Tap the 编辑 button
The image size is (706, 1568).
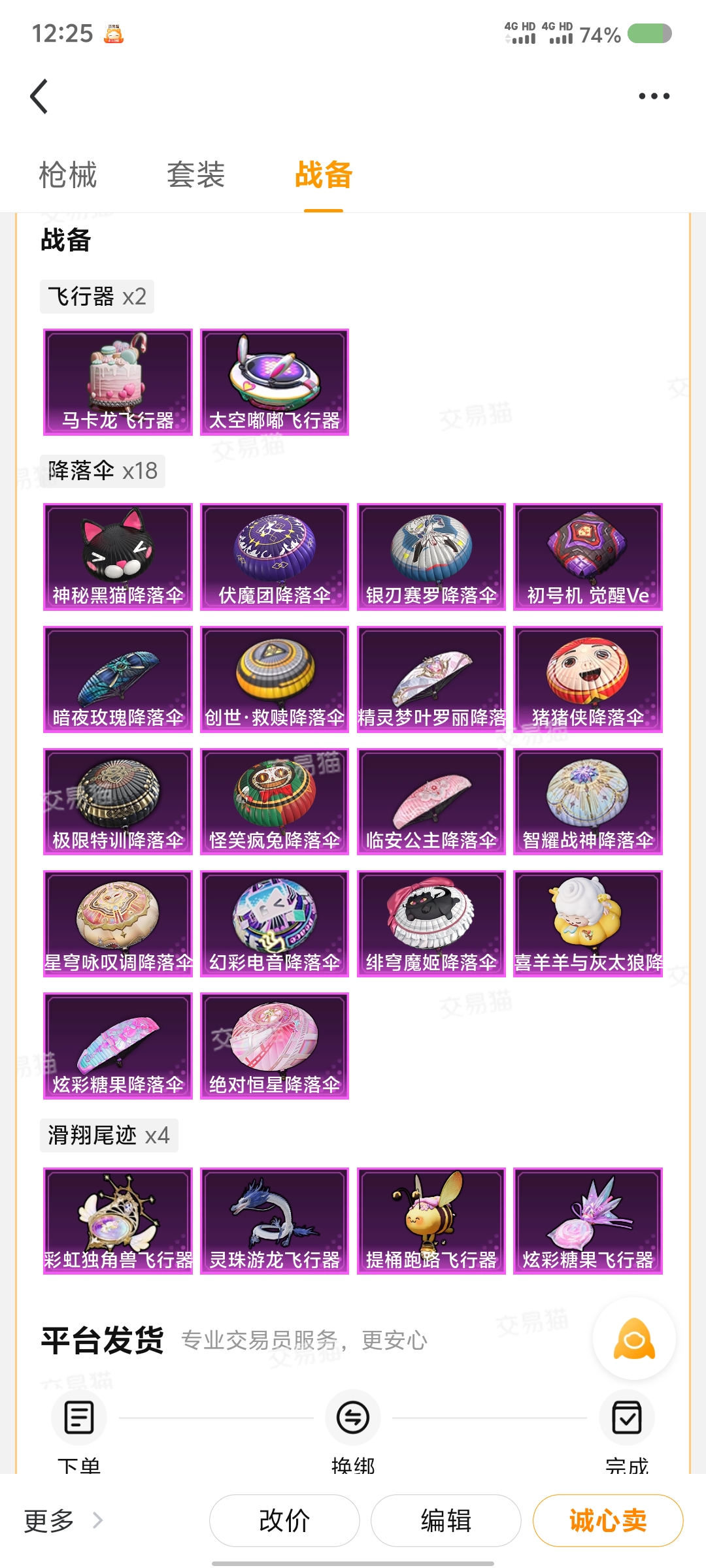(446, 1521)
